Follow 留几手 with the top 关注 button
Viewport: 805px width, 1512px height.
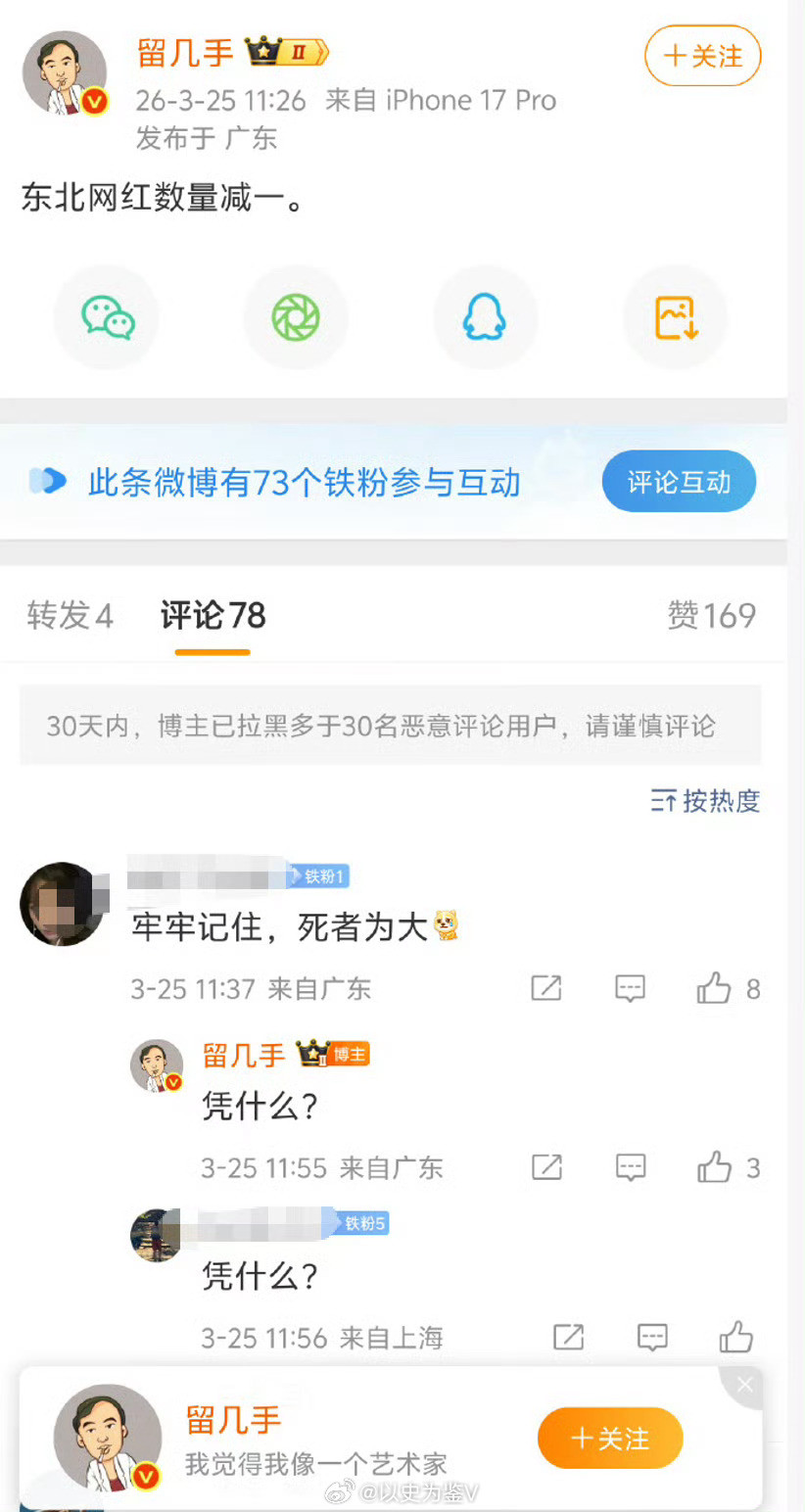click(702, 57)
